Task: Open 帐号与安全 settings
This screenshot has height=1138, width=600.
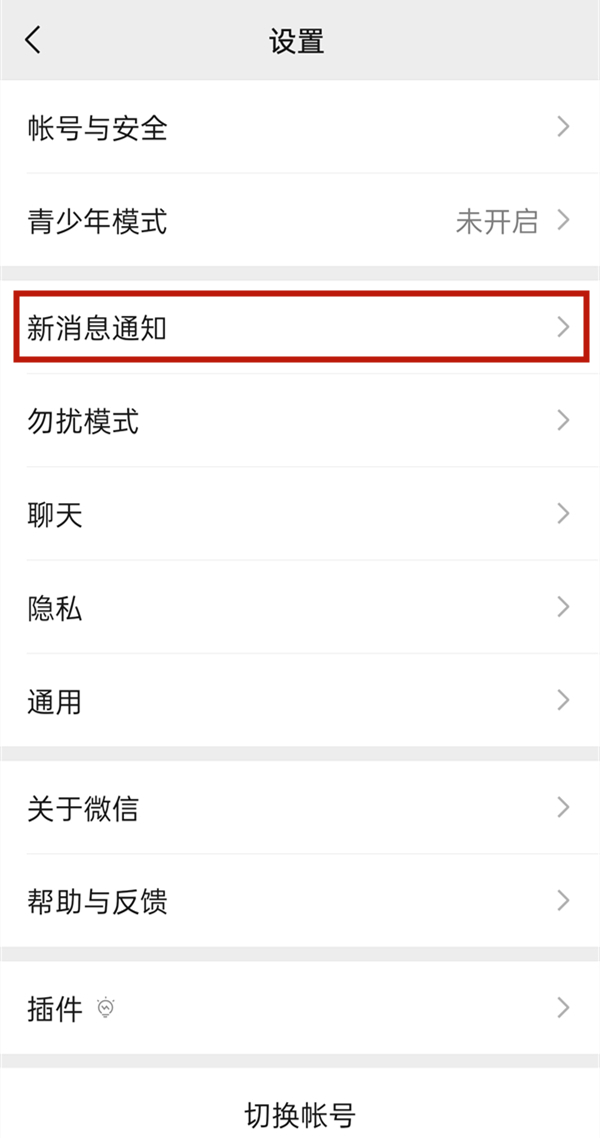Action: 300,127
